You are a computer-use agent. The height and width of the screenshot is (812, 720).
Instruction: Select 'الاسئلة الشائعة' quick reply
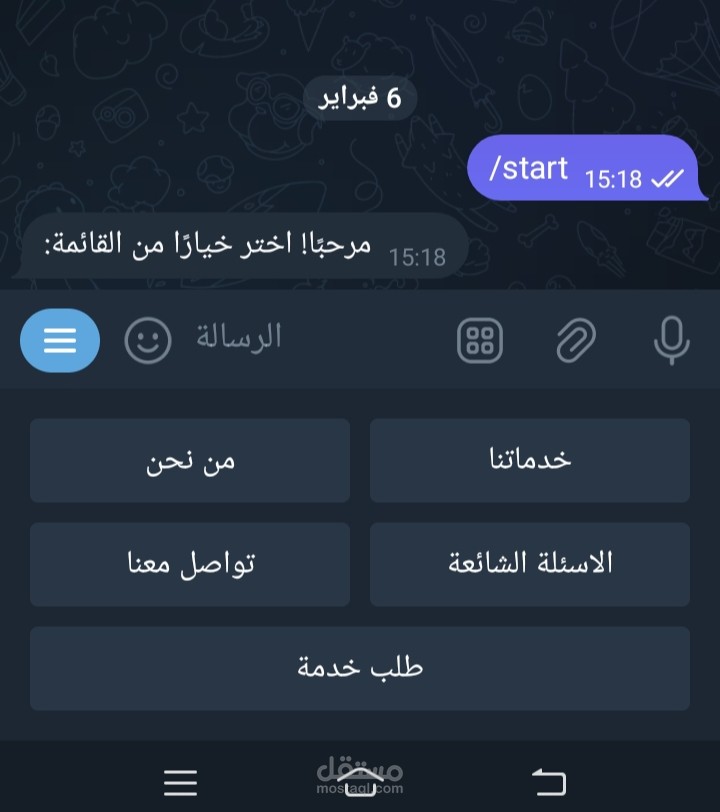[x=529, y=564]
